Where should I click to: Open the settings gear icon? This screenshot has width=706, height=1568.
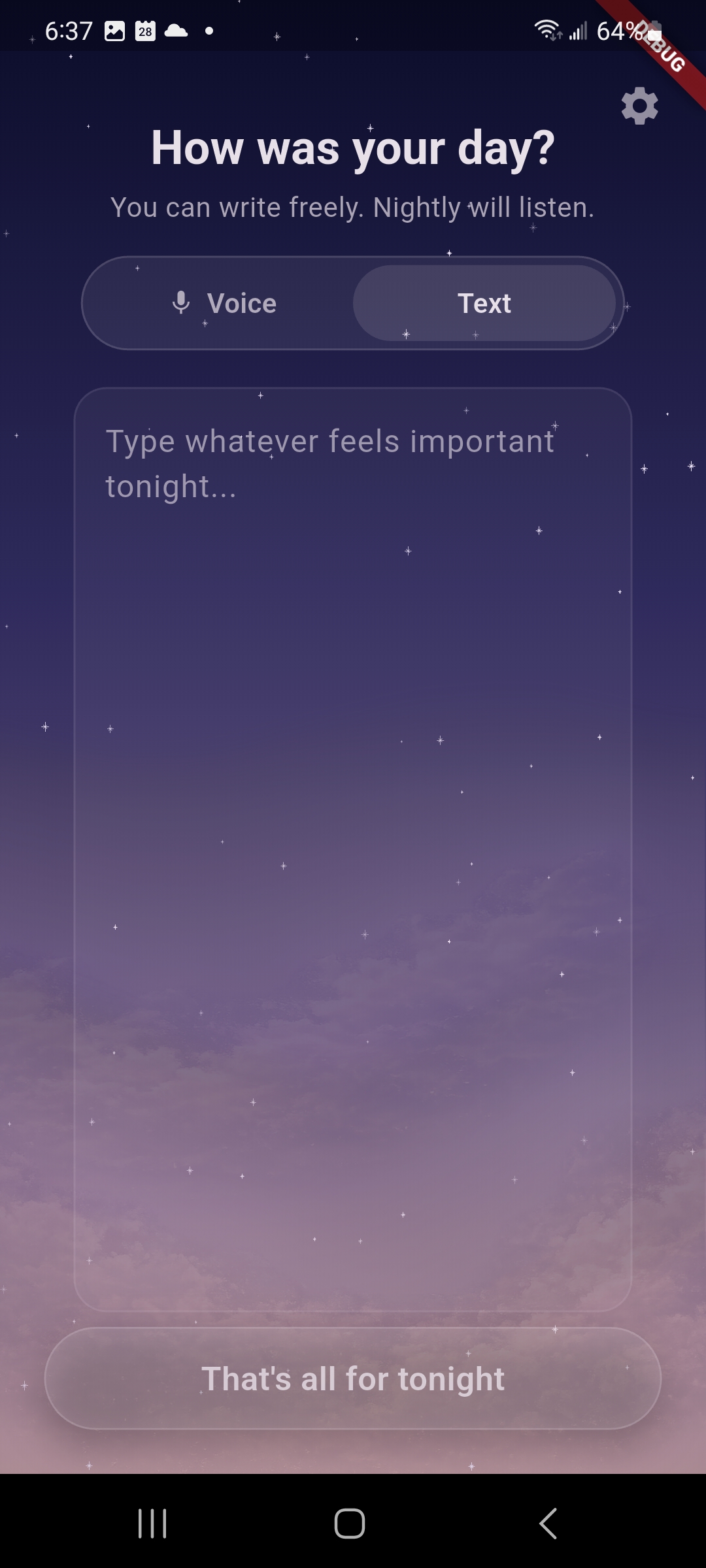click(x=639, y=106)
